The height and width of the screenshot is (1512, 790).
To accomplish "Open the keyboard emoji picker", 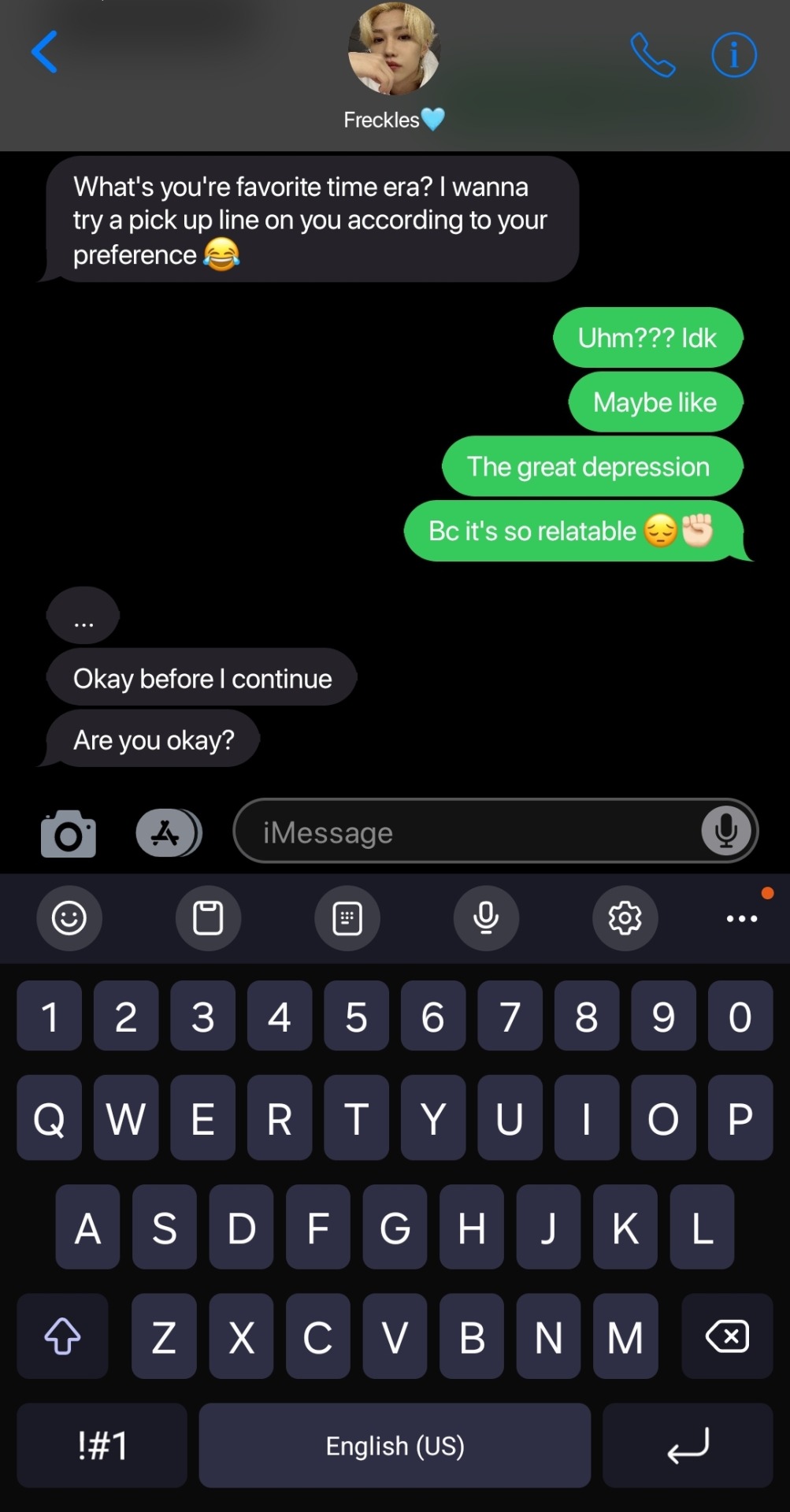I will click(x=69, y=918).
